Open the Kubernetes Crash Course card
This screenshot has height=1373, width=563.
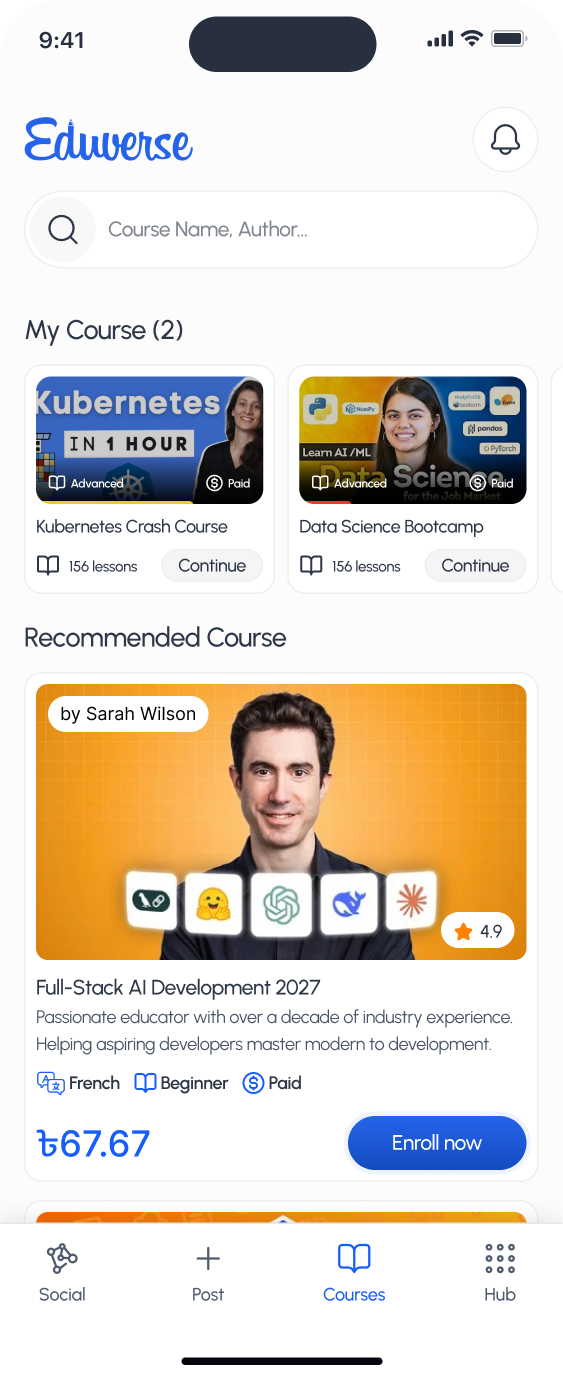pyautogui.click(x=149, y=479)
